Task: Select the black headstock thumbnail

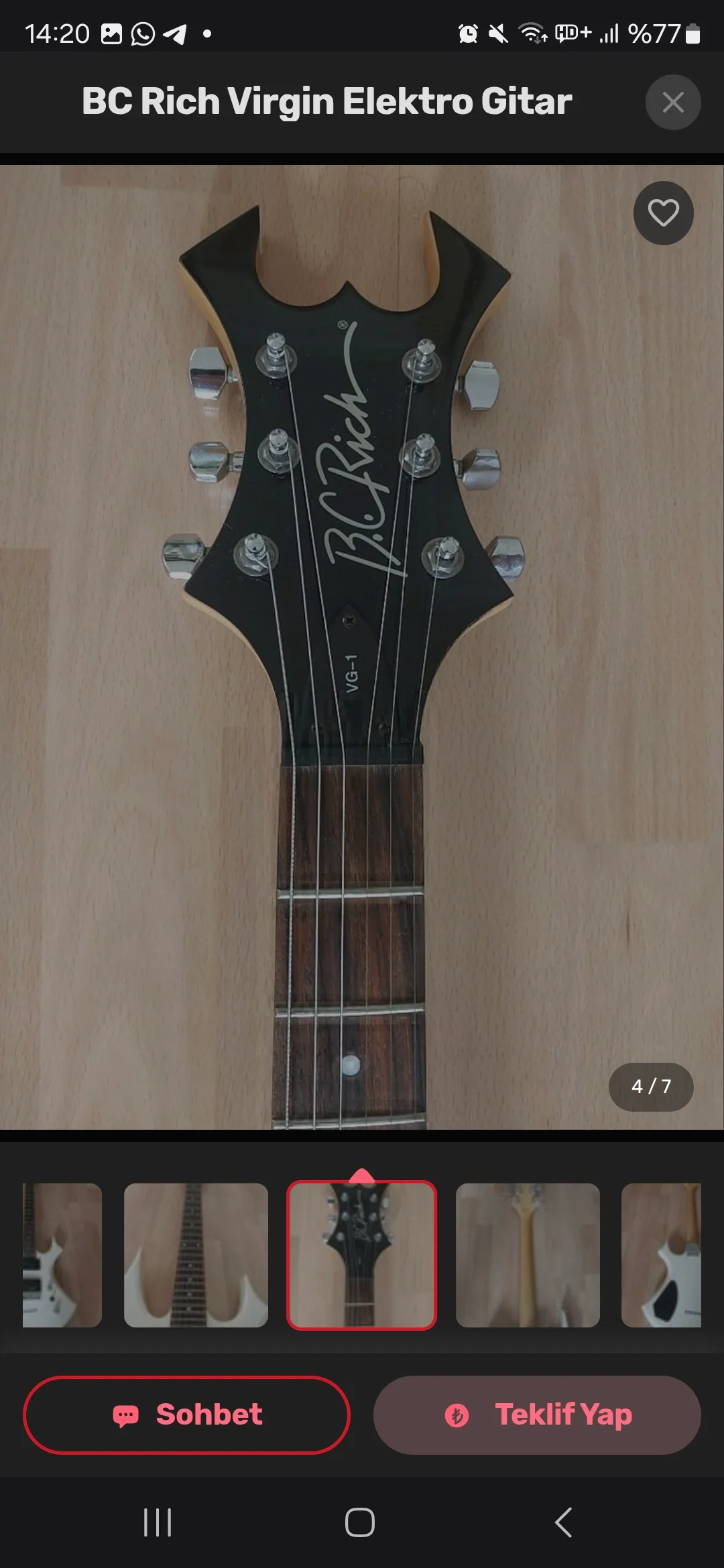Action: (x=361, y=1255)
